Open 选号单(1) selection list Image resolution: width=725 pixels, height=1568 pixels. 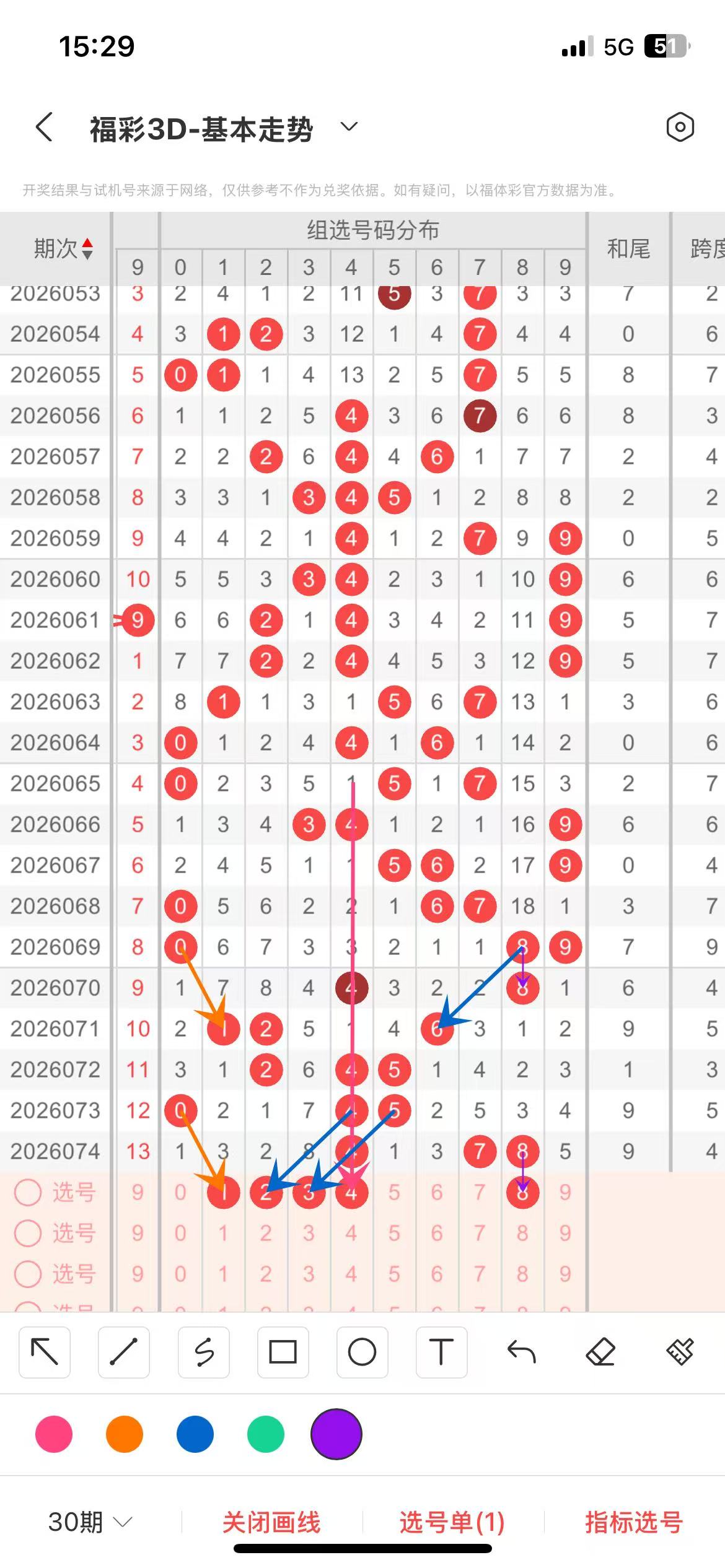(x=452, y=1522)
